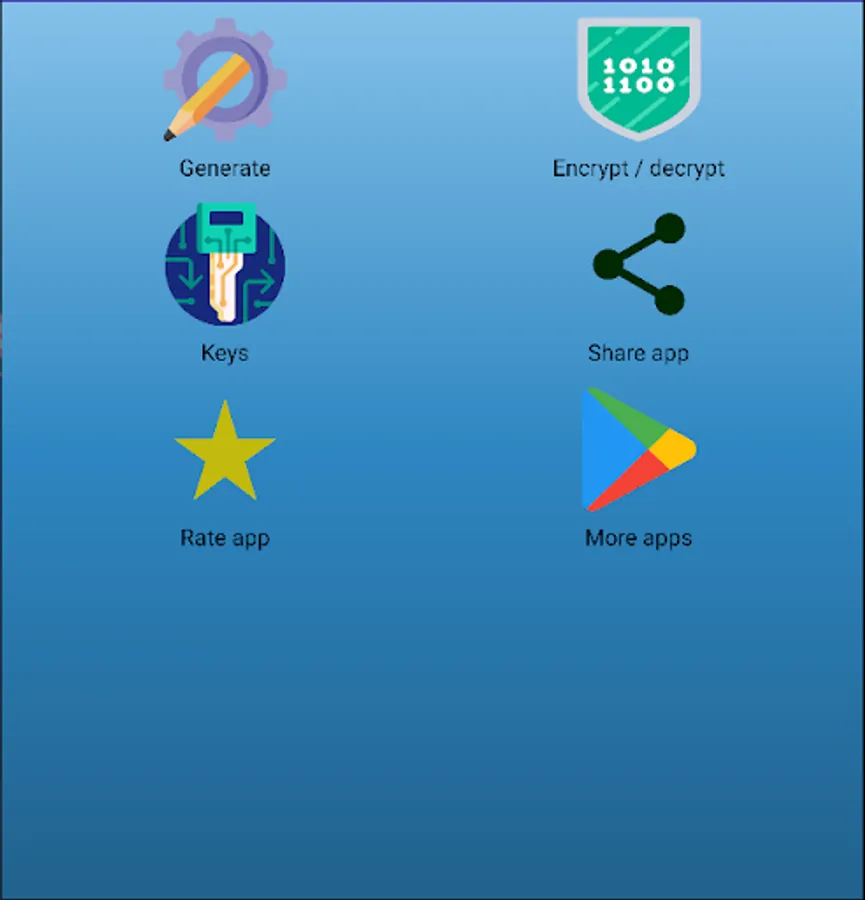Select the Keys text under the key icon

tap(223, 352)
